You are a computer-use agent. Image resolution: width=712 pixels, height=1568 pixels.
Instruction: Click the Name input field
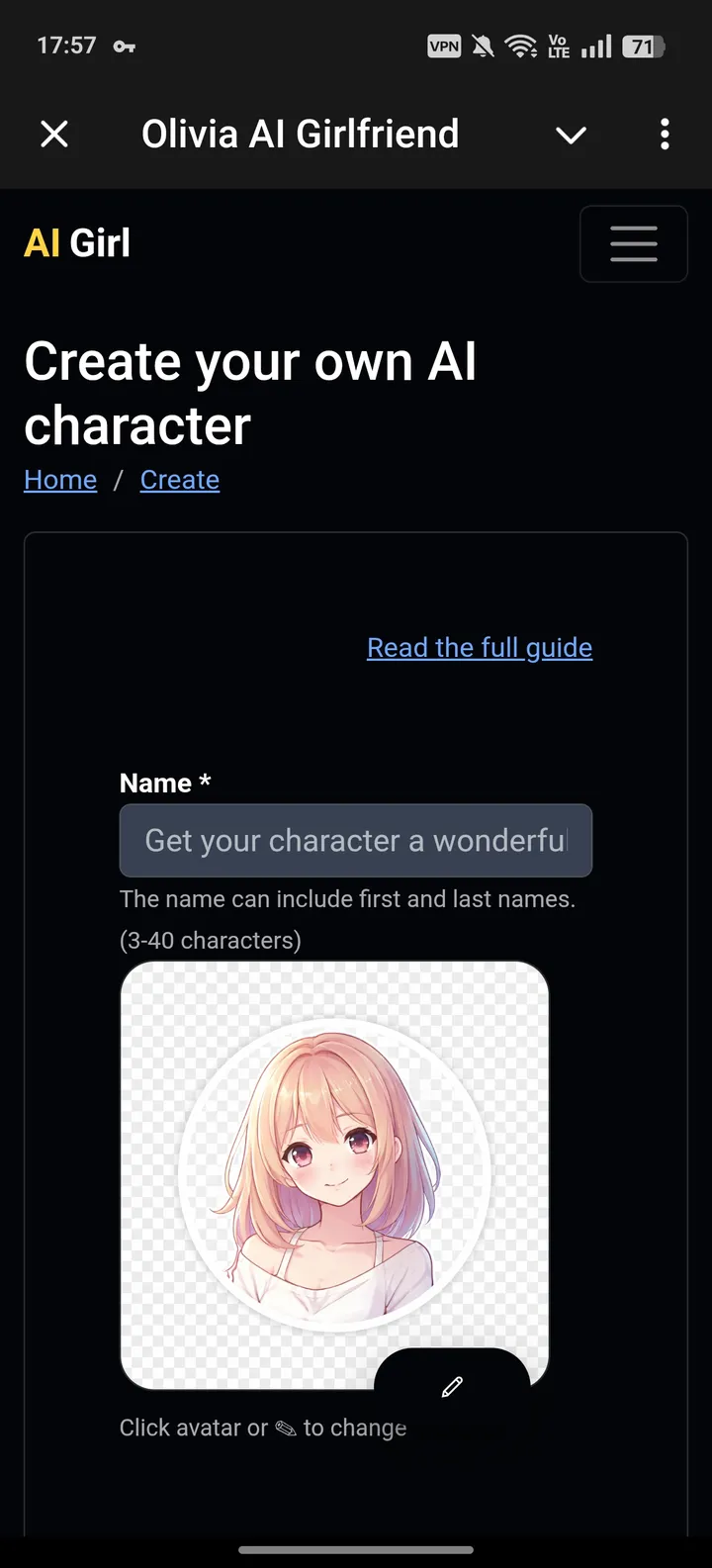356,840
